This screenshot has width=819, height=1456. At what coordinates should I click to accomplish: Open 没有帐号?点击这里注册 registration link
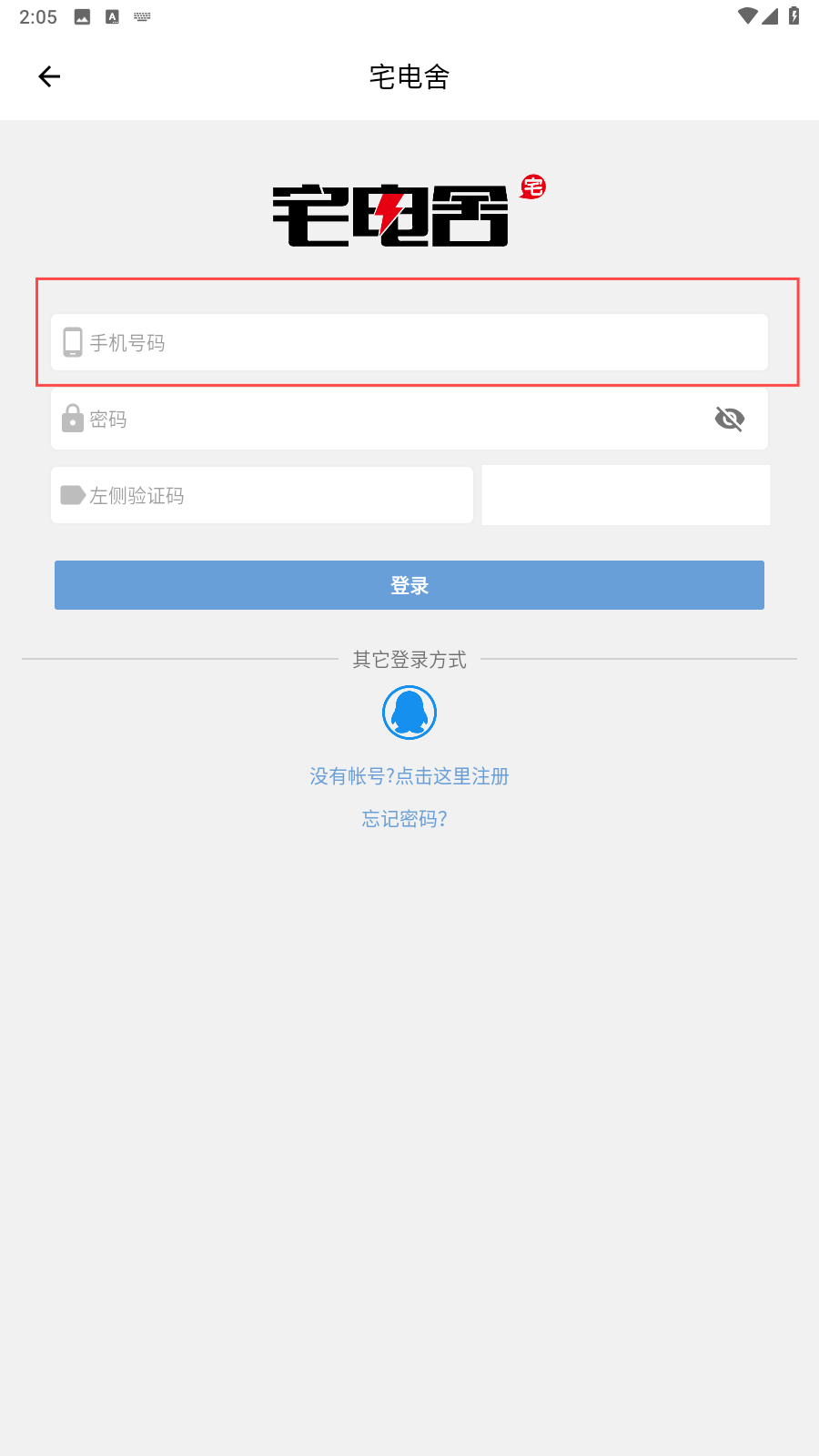(409, 776)
